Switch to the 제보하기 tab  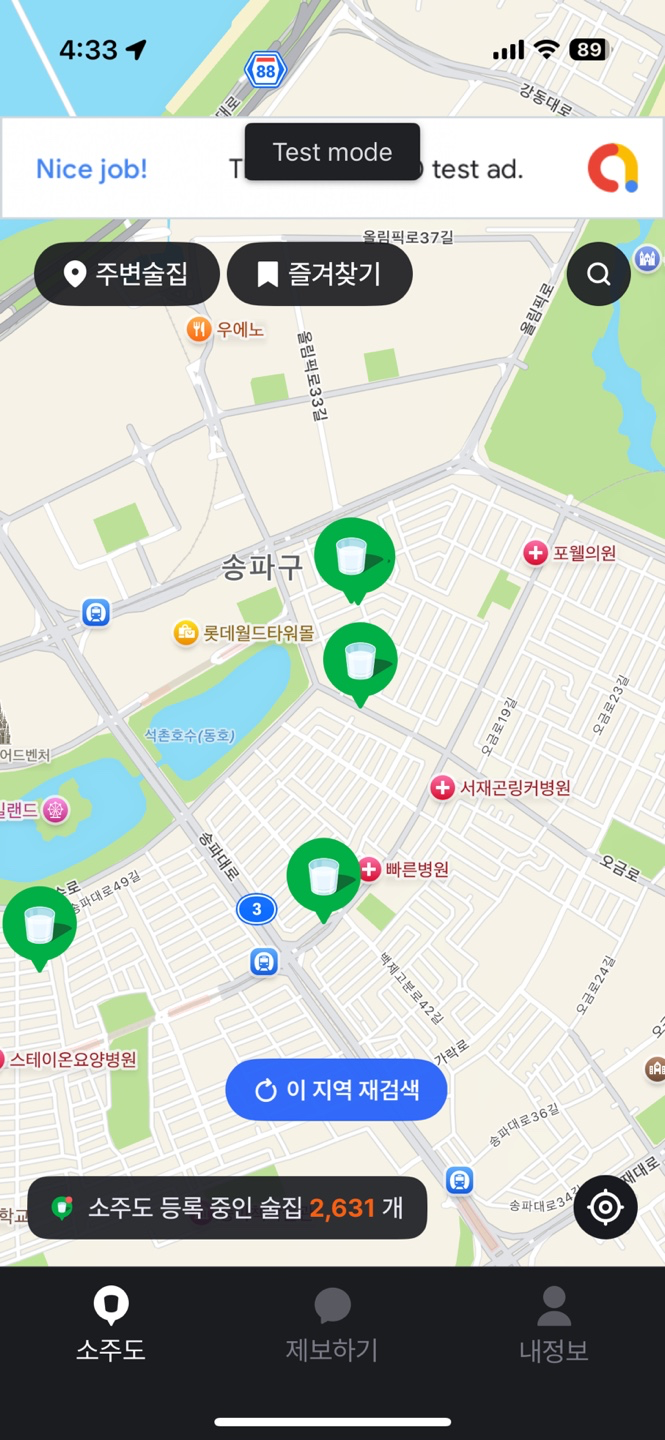[332, 1325]
